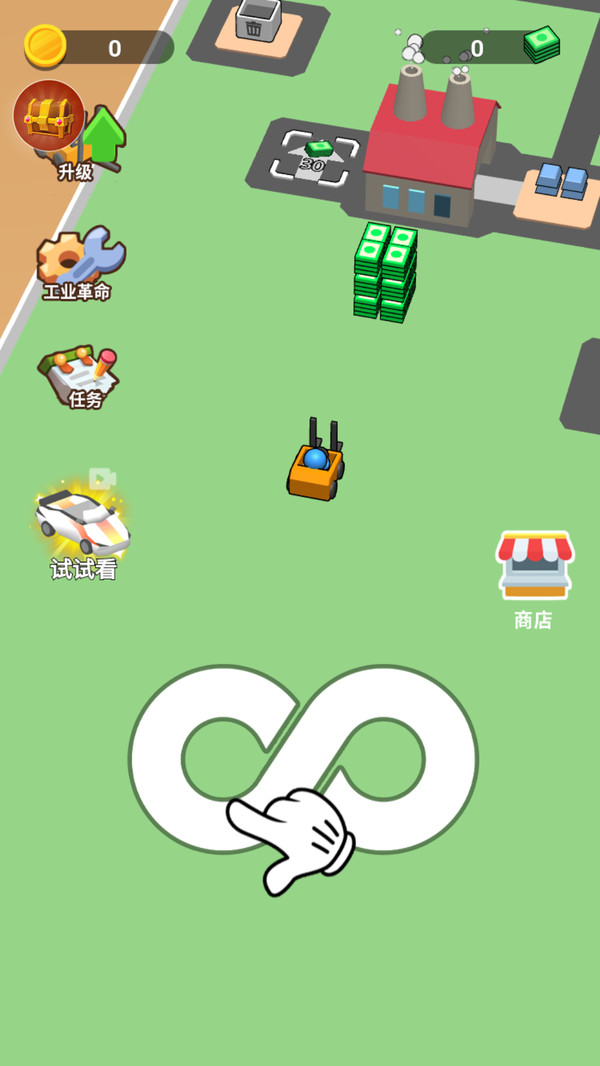Image resolution: width=600 pixels, height=1066 pixels.
Task: Open the 商店 shop
Action: [534, 577]
